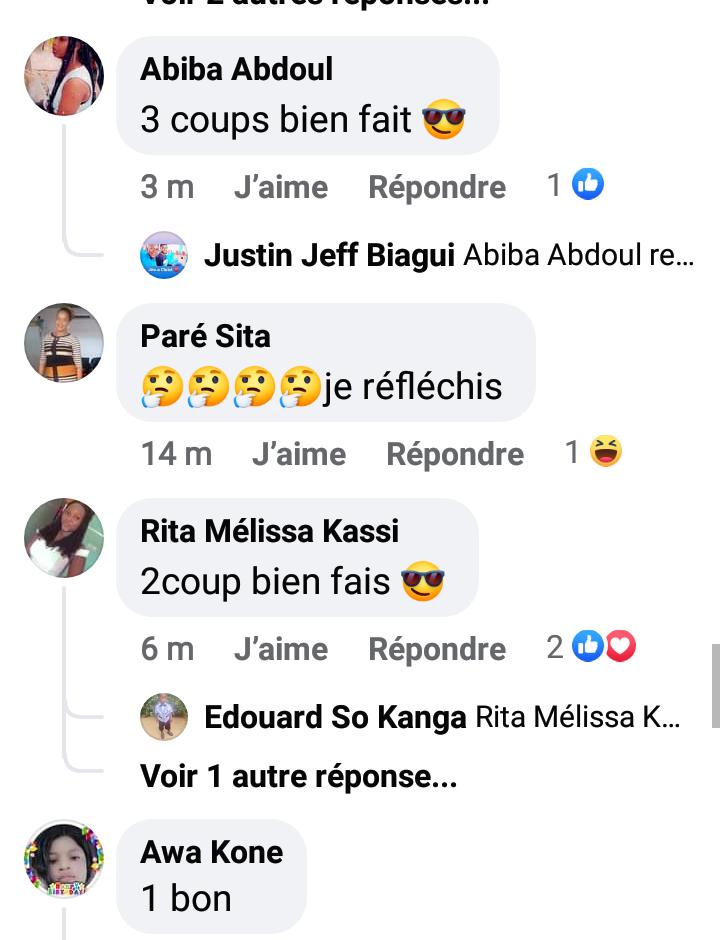Open Awa Kone's profile name
Viewport: 720px width, 940px height.
211,852
